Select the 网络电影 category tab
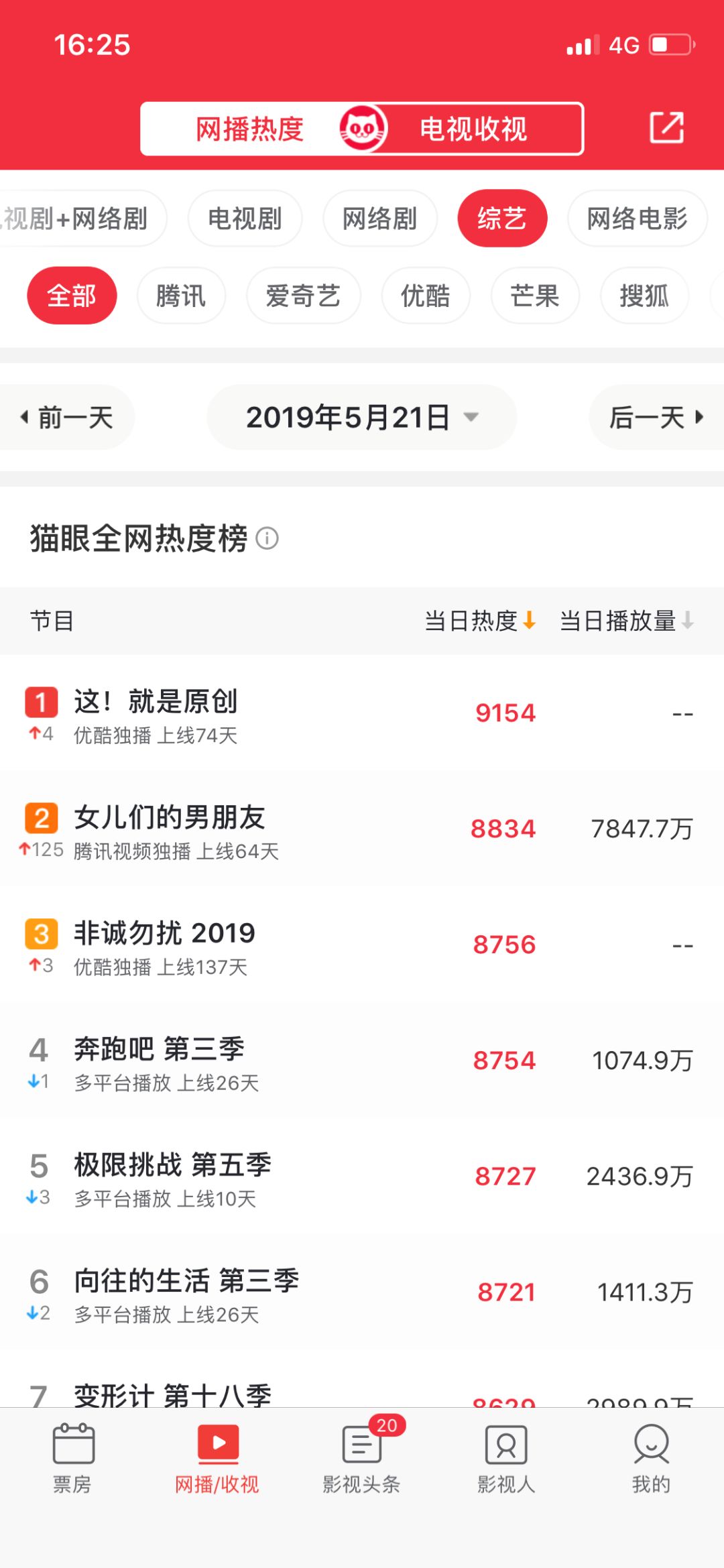Screen dimensions: 724x1568 coord(636,218)
